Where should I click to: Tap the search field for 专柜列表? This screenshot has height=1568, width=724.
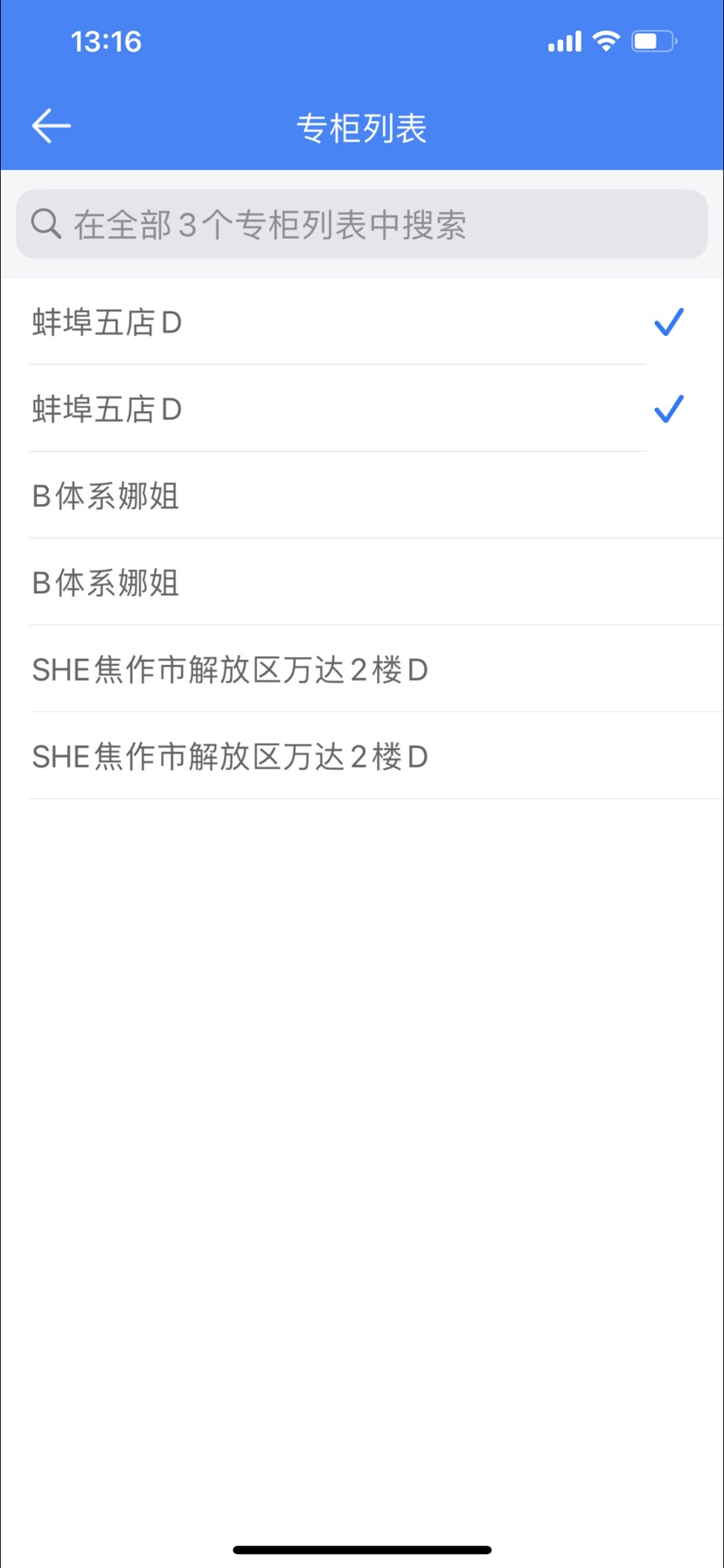click(x=361, y=225)
